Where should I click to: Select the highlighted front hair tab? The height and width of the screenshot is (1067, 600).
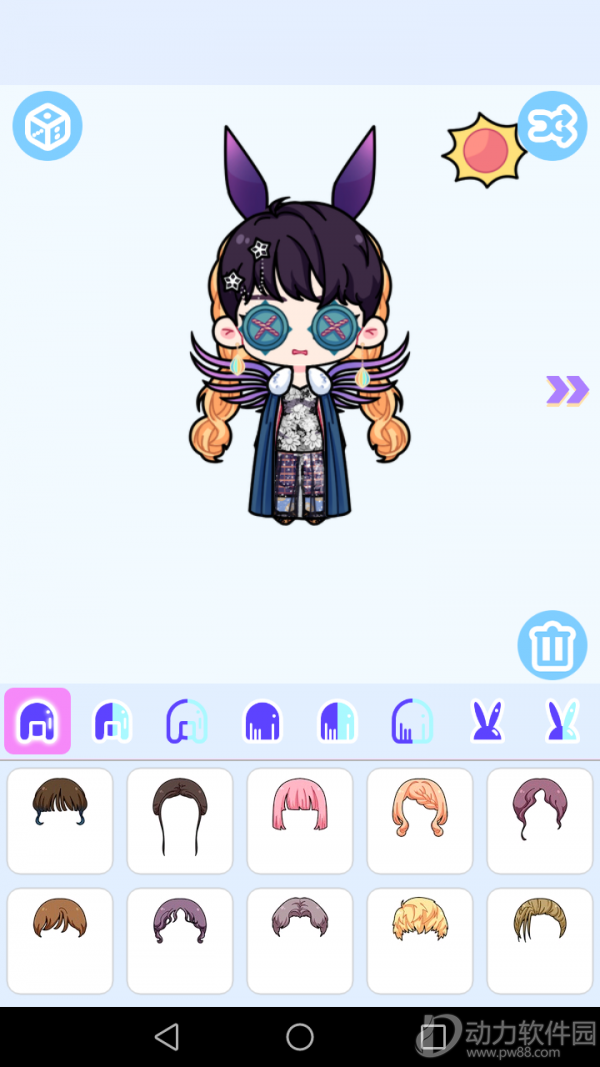pyautogui.click(x=37, y=720)
